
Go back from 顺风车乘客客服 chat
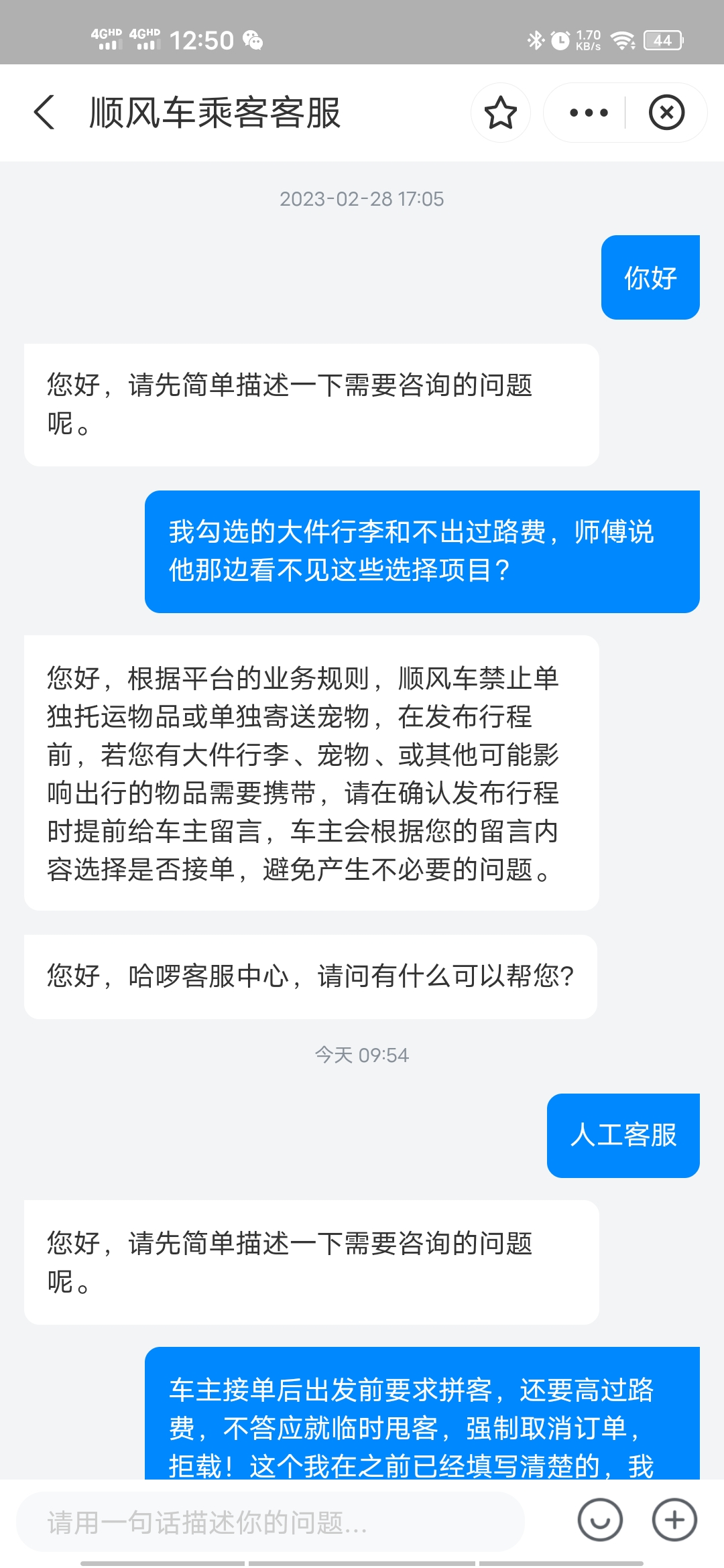click(x=44, y=112)
